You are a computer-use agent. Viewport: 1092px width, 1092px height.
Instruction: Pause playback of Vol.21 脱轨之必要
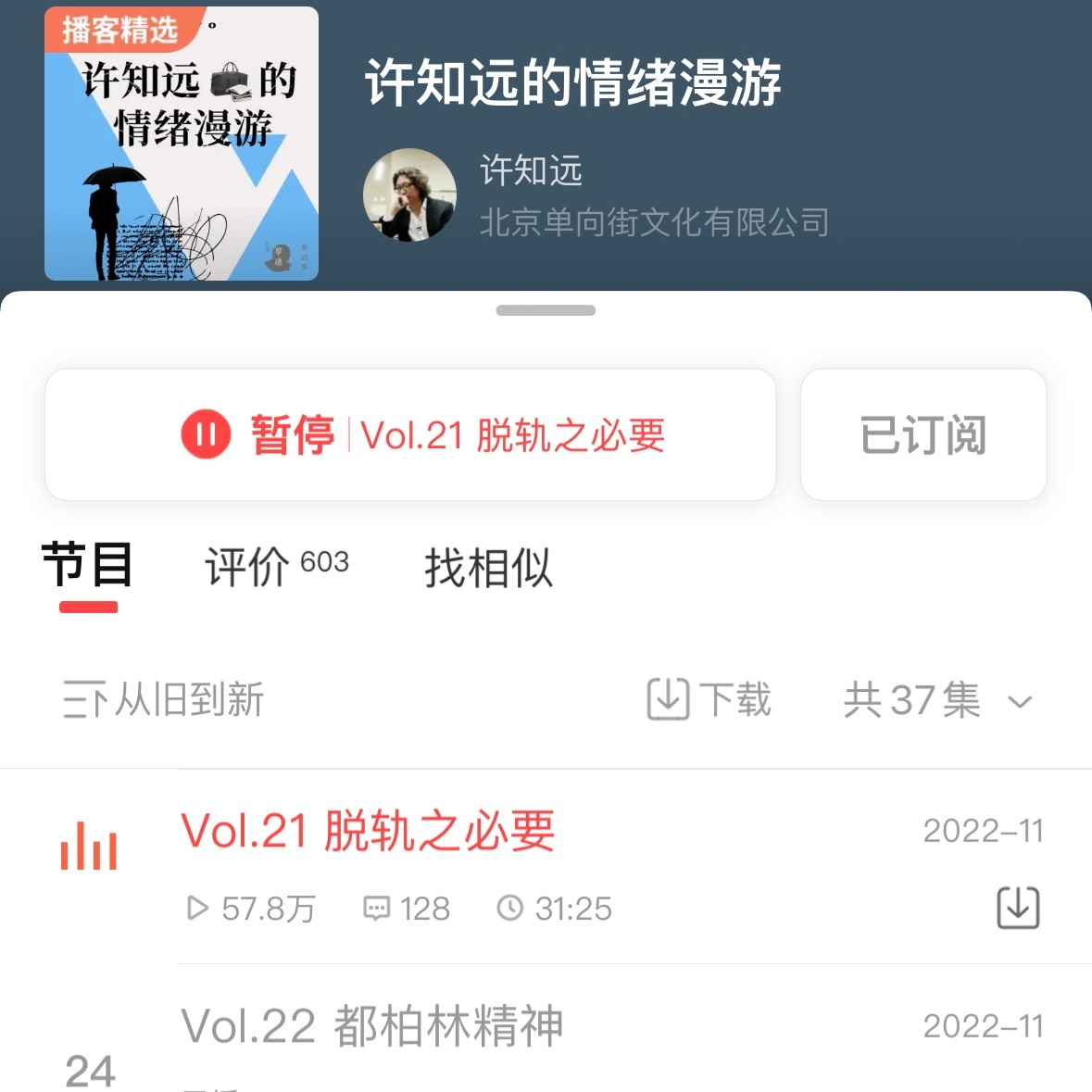click(410, 434)
